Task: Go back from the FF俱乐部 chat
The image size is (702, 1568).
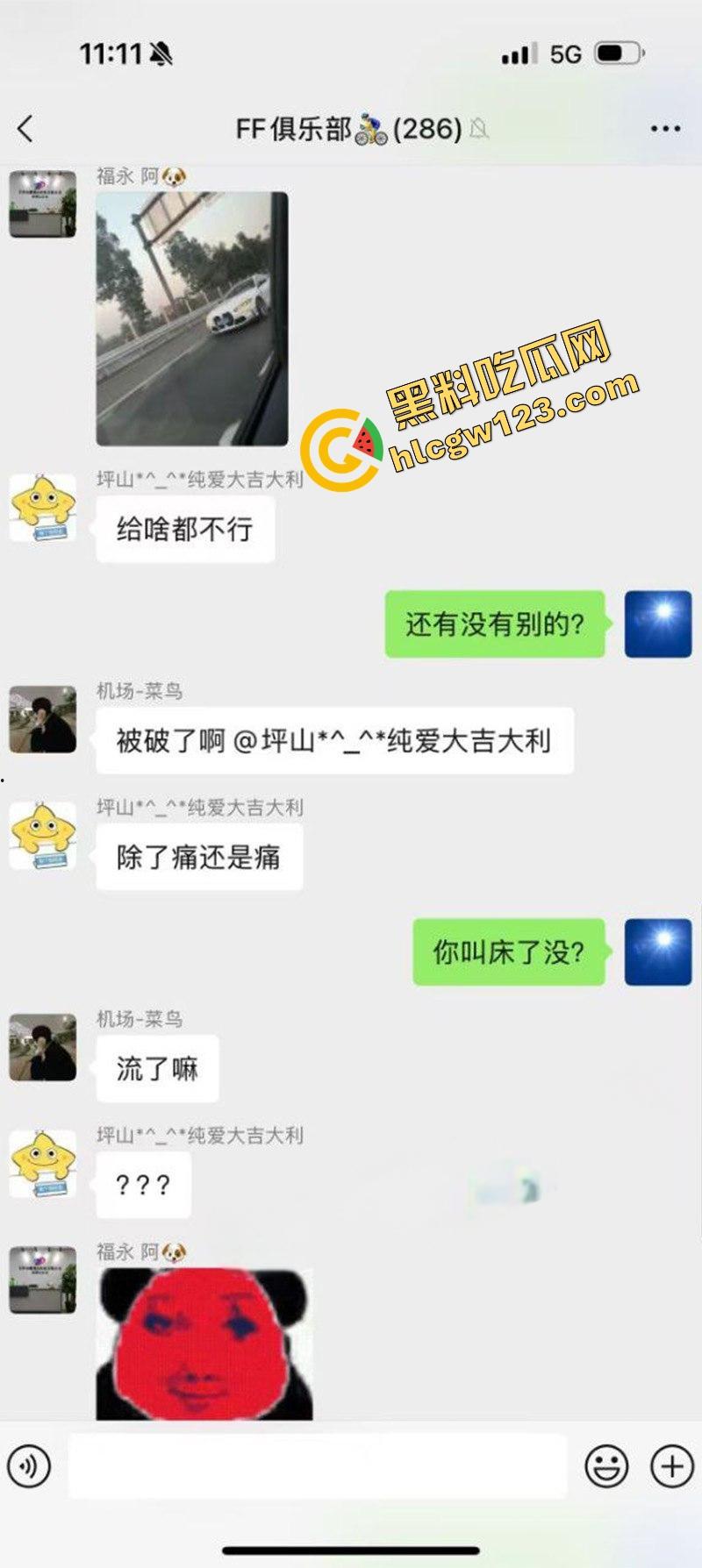Action: [x=25, y=129]
